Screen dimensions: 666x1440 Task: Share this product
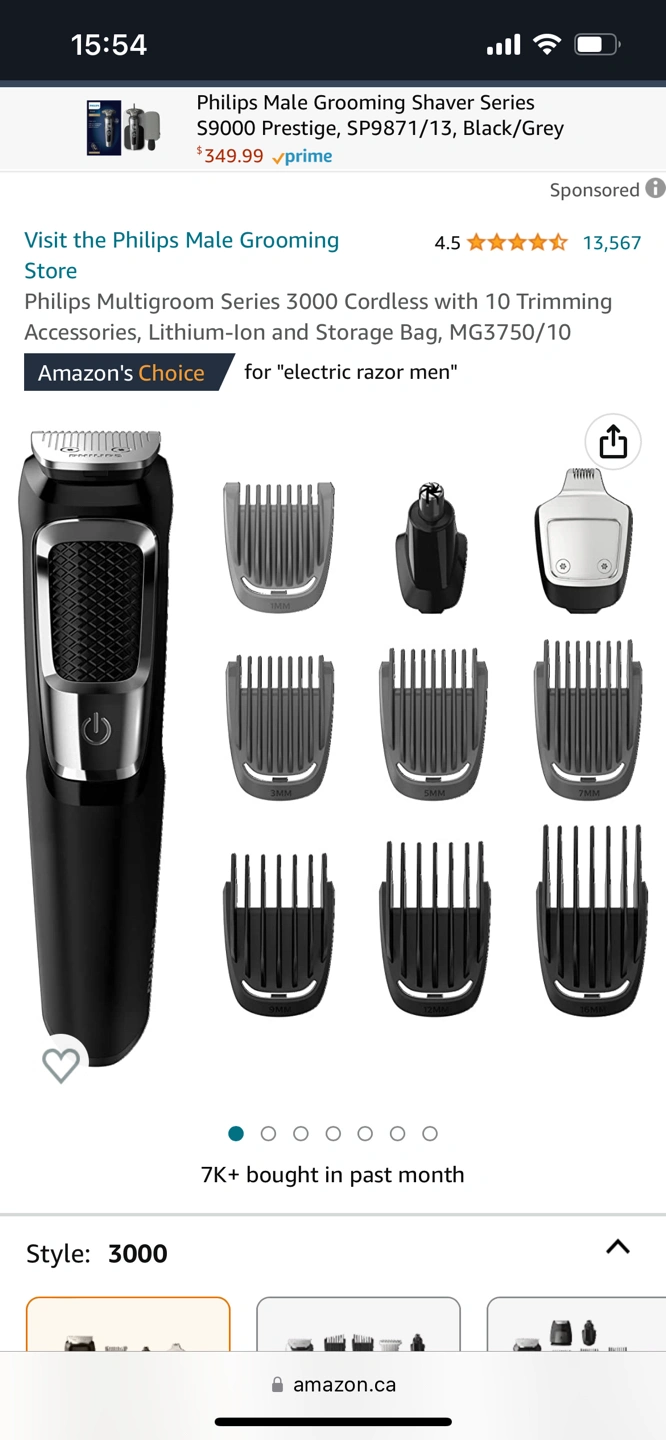(612, 442)
